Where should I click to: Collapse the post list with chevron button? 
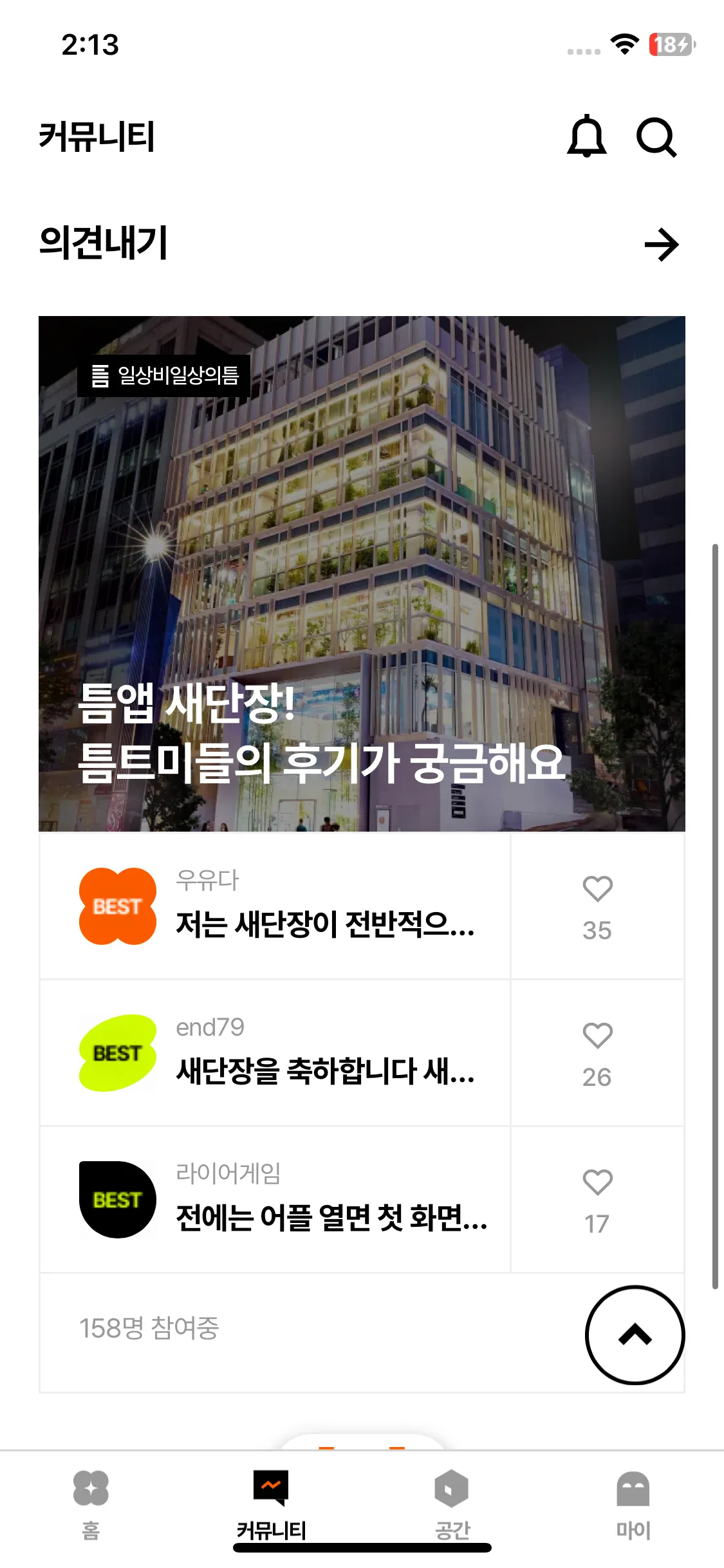pyautogui.click(x=634, y=1335)
